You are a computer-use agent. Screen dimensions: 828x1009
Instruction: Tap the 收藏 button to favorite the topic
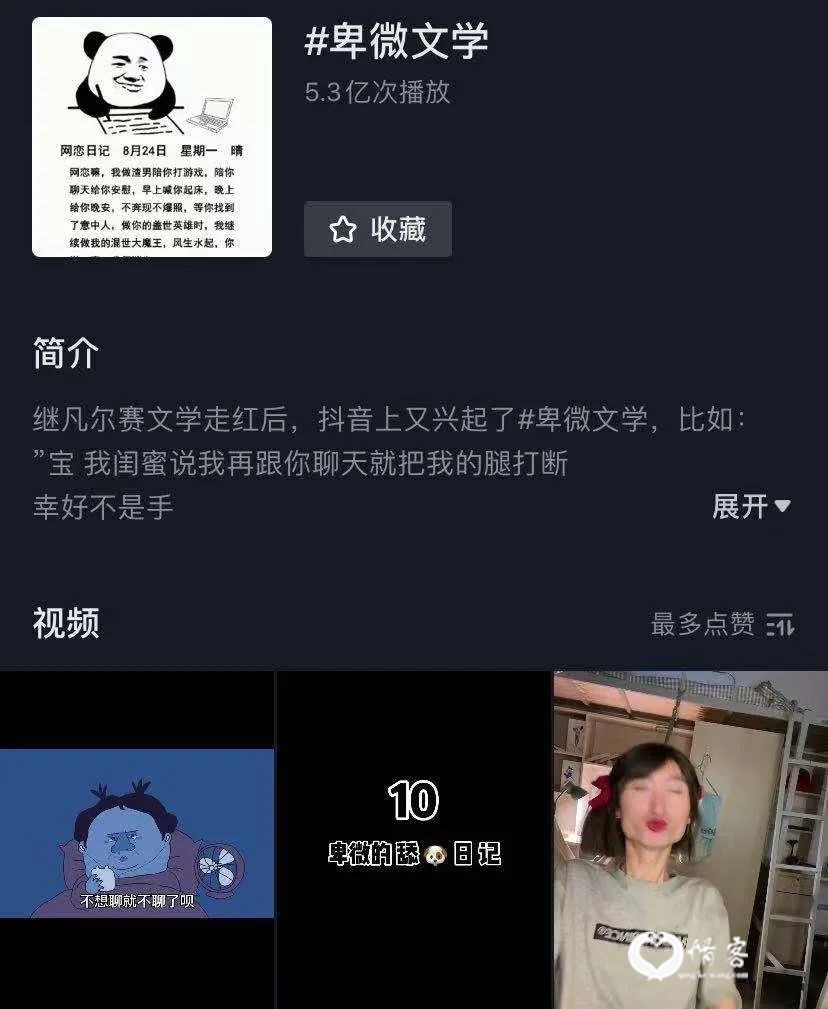point(378,229)
